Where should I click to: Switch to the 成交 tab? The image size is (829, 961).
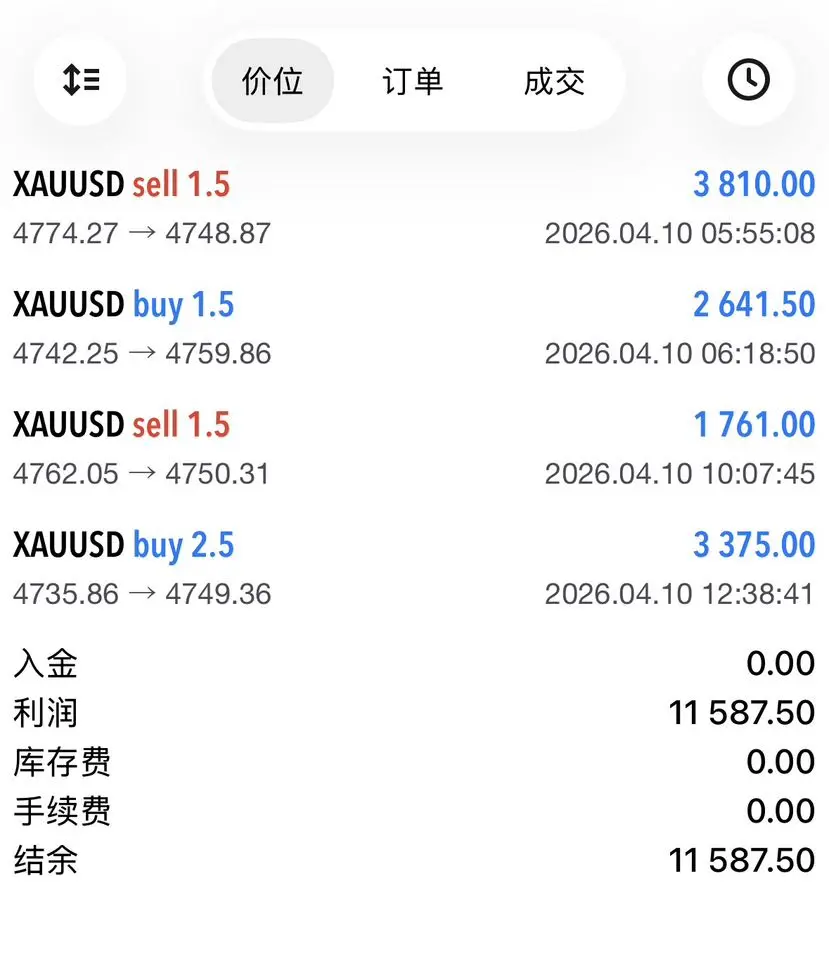pos(553,81)
